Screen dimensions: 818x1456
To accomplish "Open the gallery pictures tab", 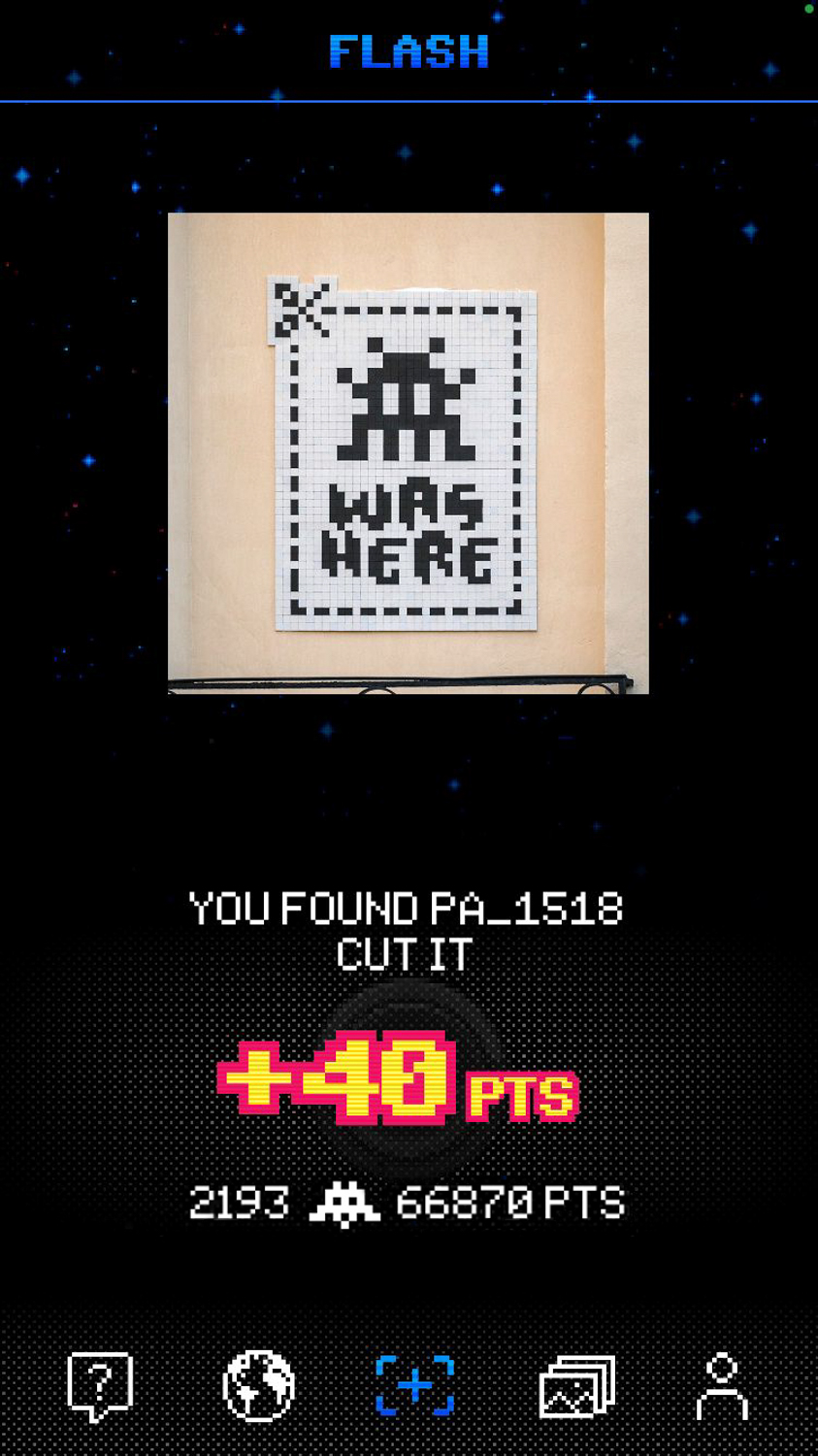I will (x=577, y=1386).
